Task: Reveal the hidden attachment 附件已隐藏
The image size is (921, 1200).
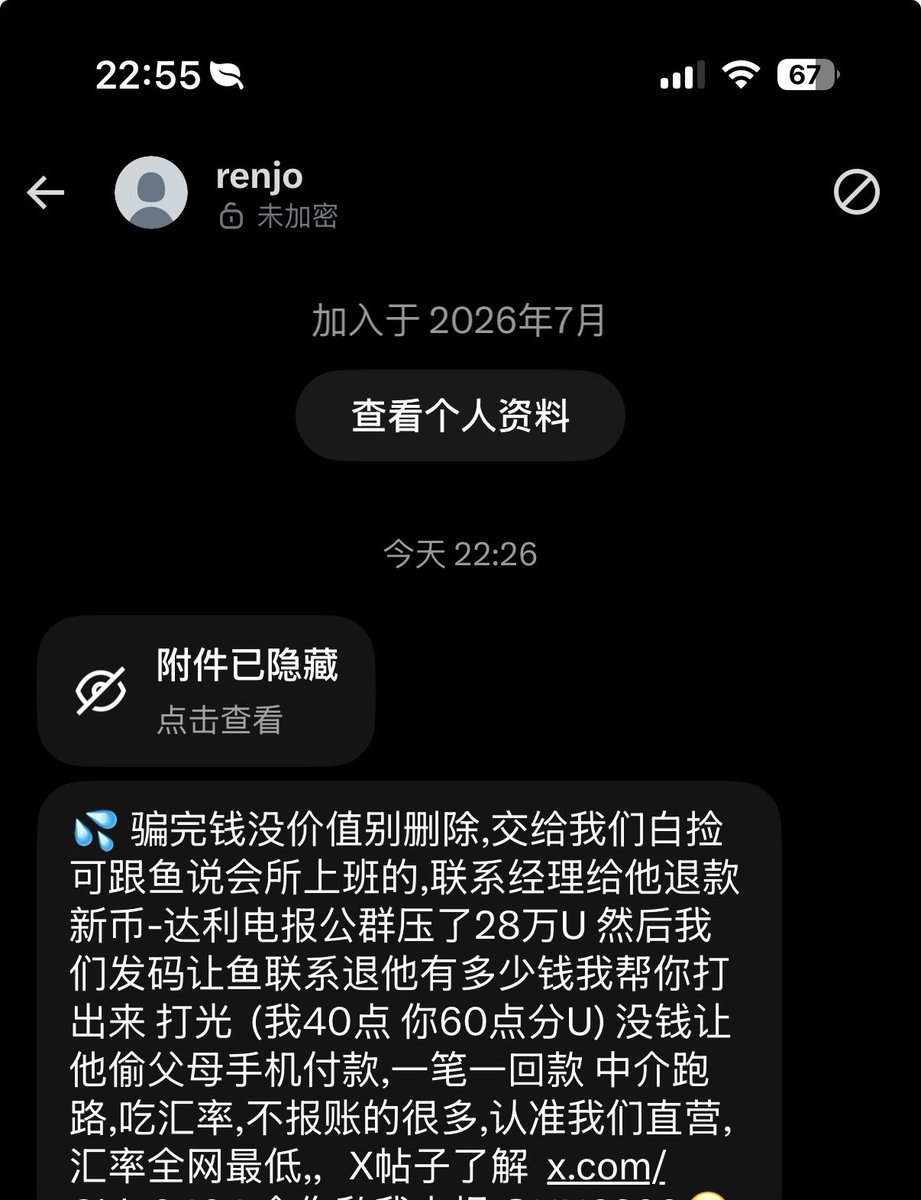Action: [x=206, y=691]
